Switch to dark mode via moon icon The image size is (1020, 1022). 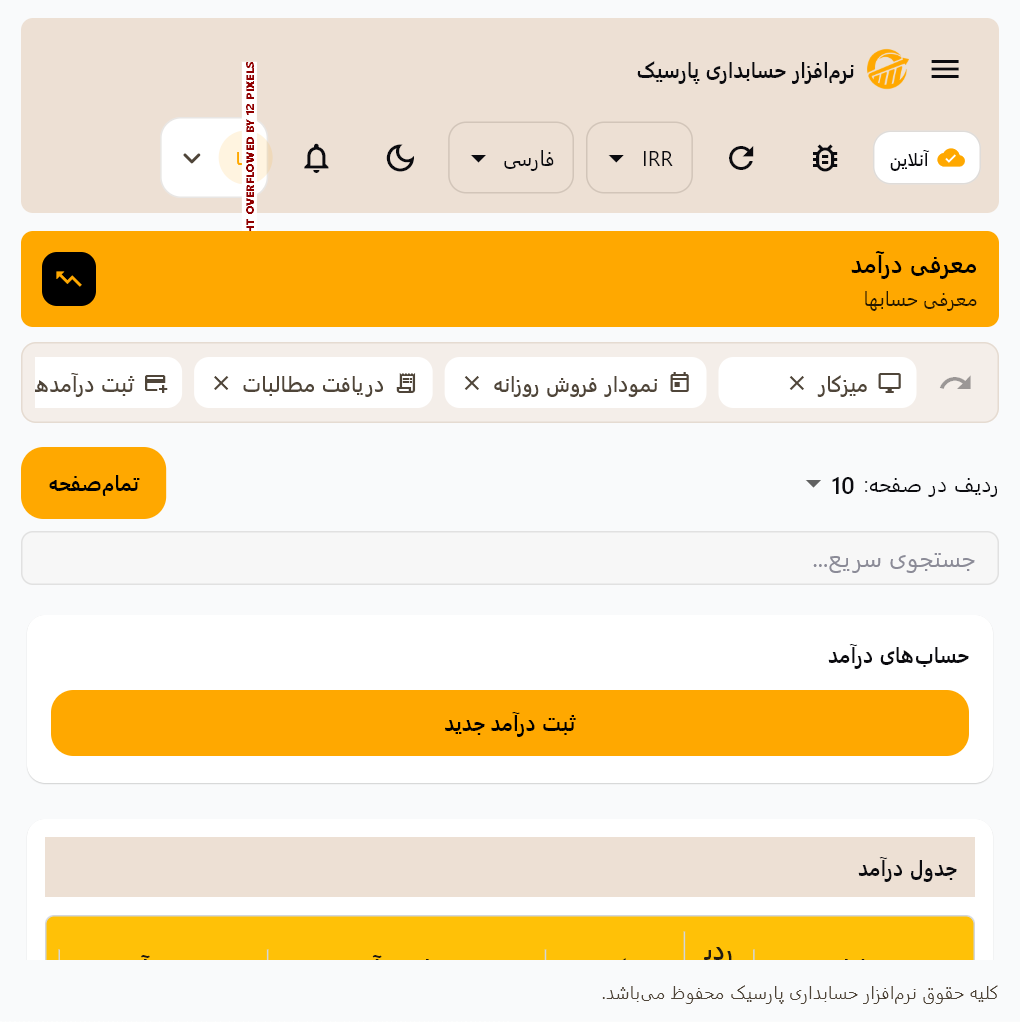[x=400, y=158]
